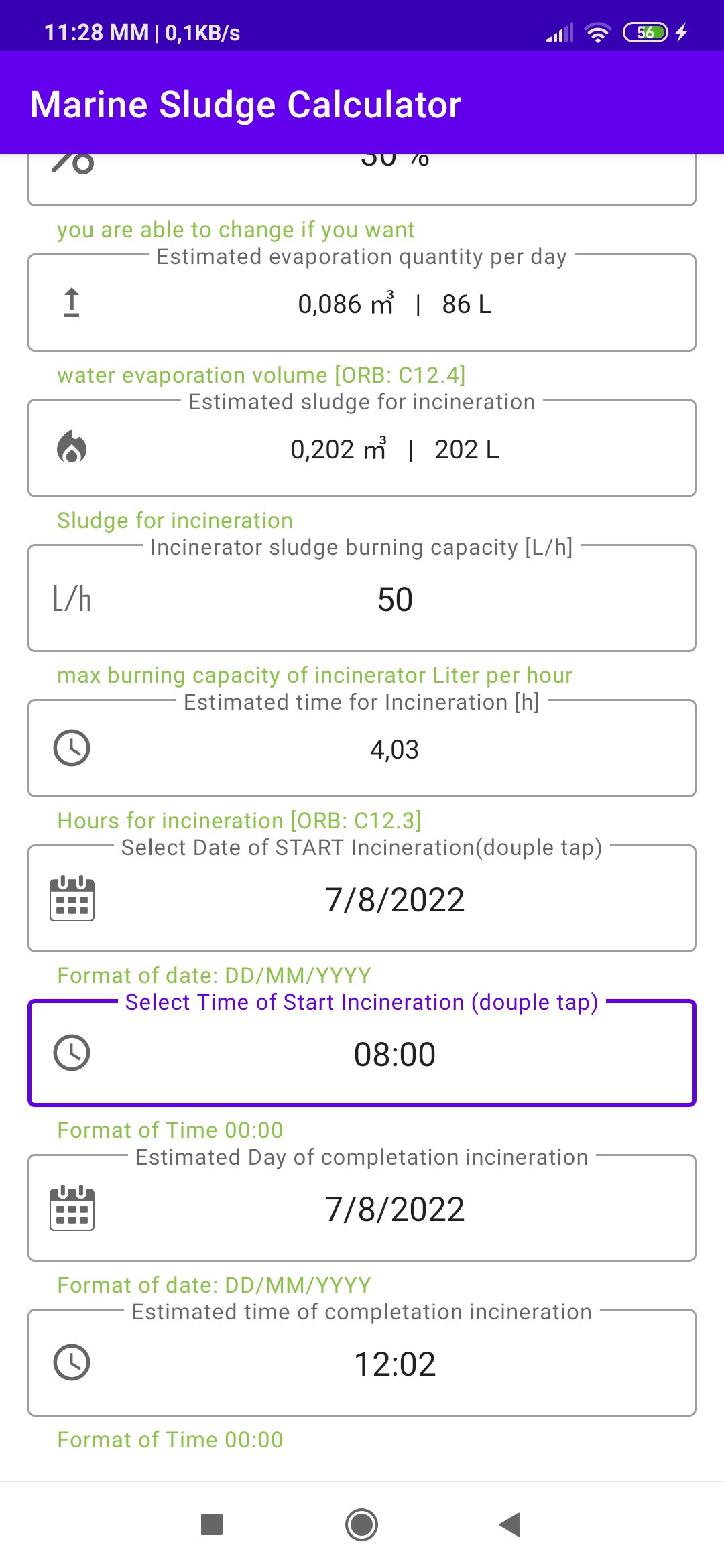This screenshot has width=724, height=1568.
Task: Click the clock icon for start incineration time
Action: pos(70,1053)
